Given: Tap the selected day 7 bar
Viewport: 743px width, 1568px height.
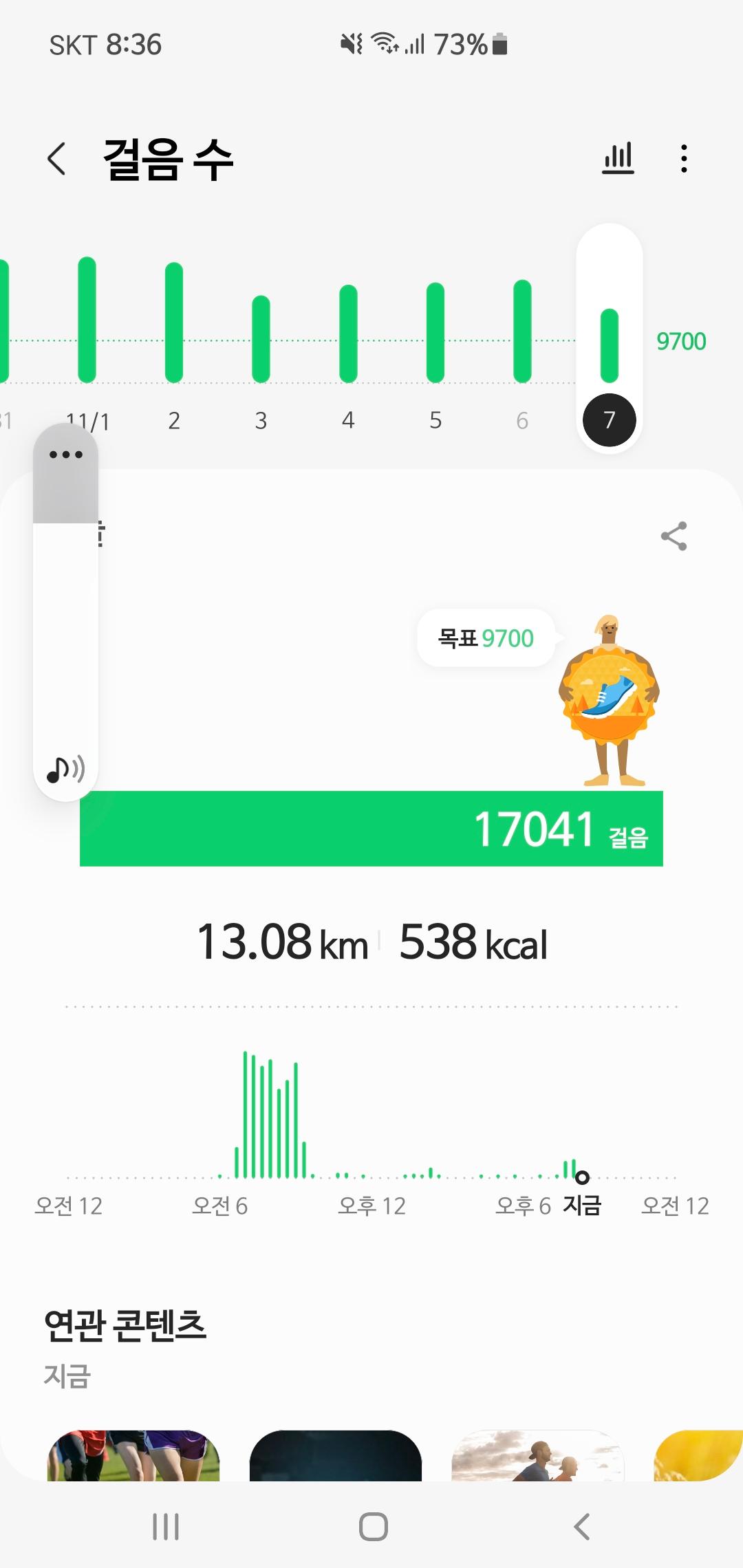Looking at the screenshot, I should point(609,345).
